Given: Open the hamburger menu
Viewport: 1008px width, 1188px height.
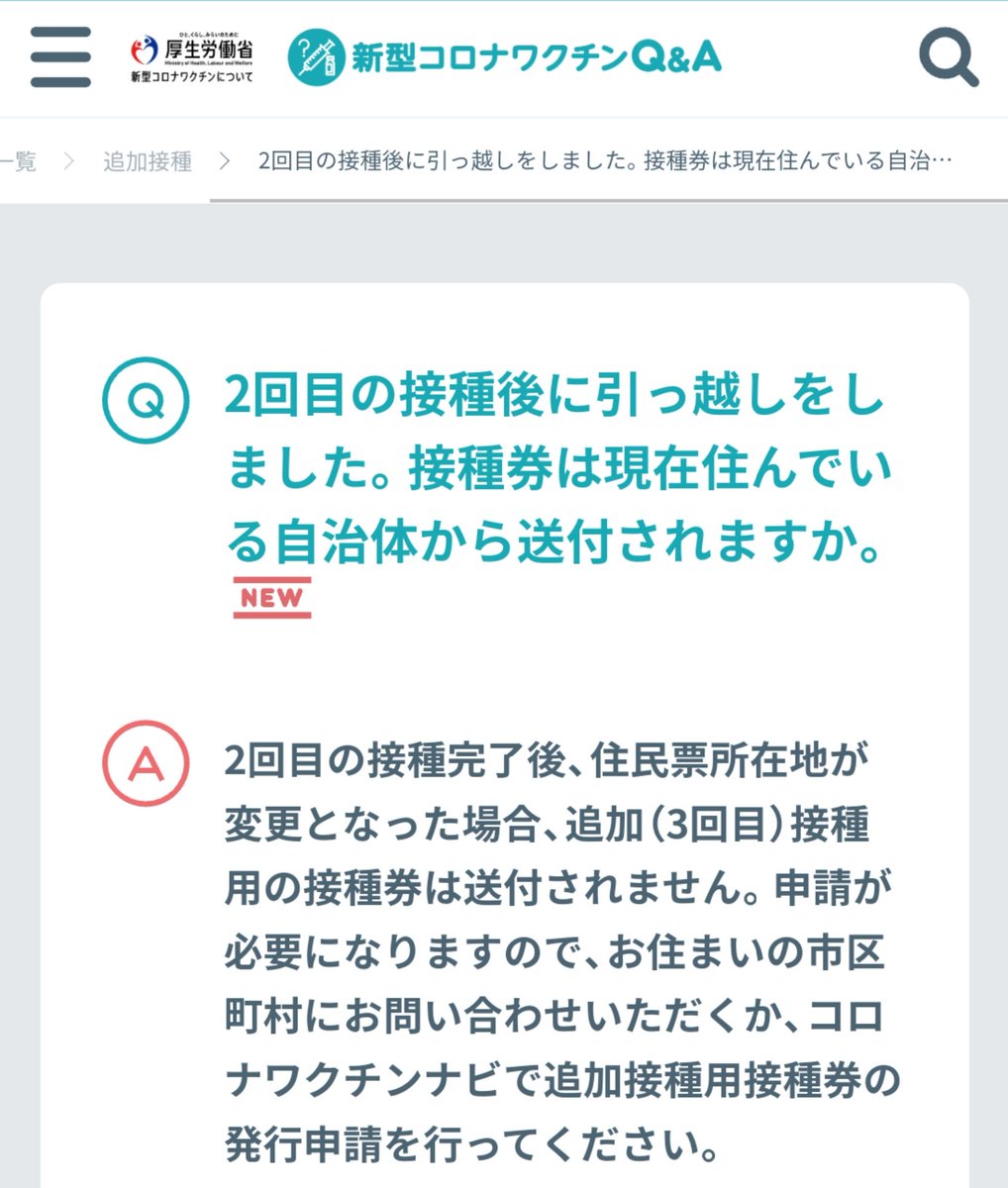Looking at the screenshot, I should 60,57.
